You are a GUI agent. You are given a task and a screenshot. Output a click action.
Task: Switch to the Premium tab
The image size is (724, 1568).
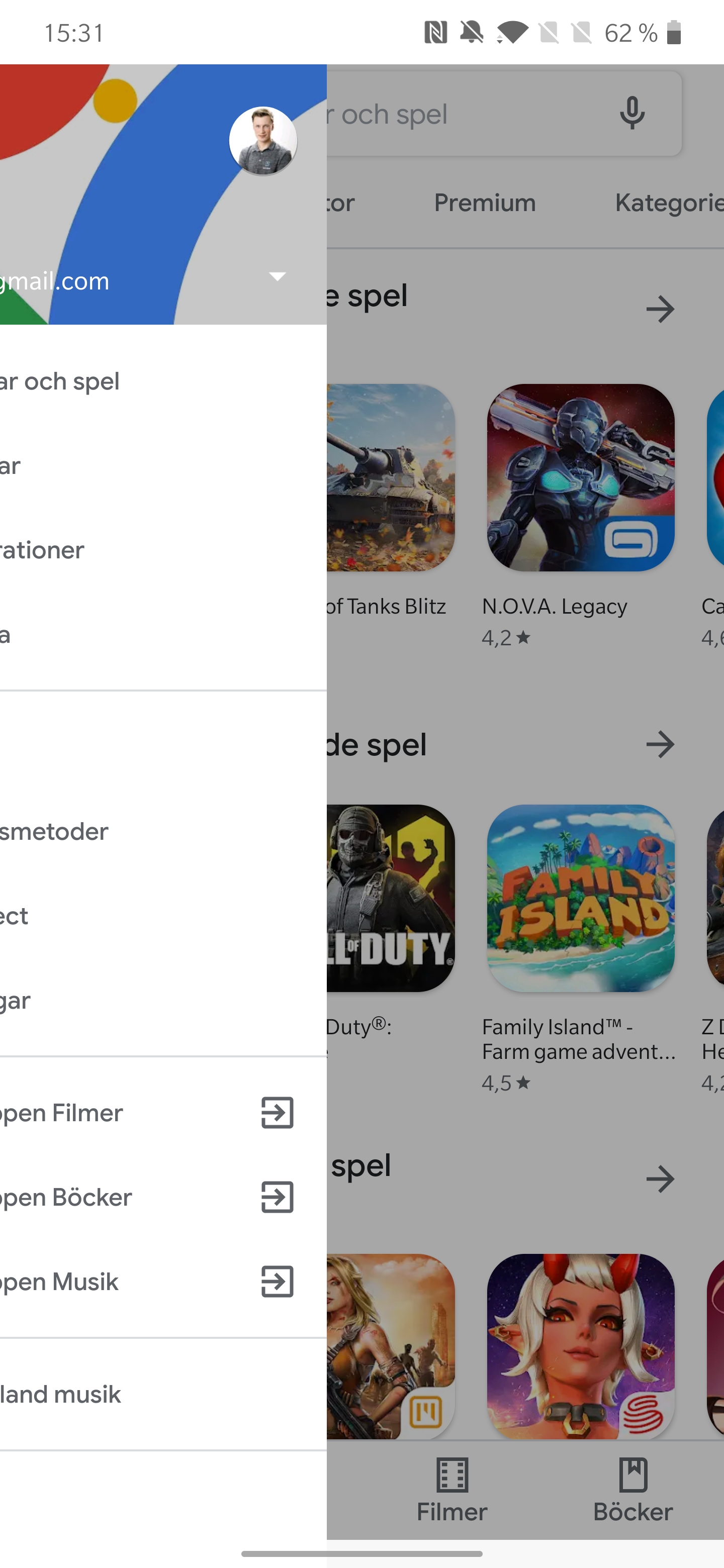pyautogui.click(x=485, y=203)
